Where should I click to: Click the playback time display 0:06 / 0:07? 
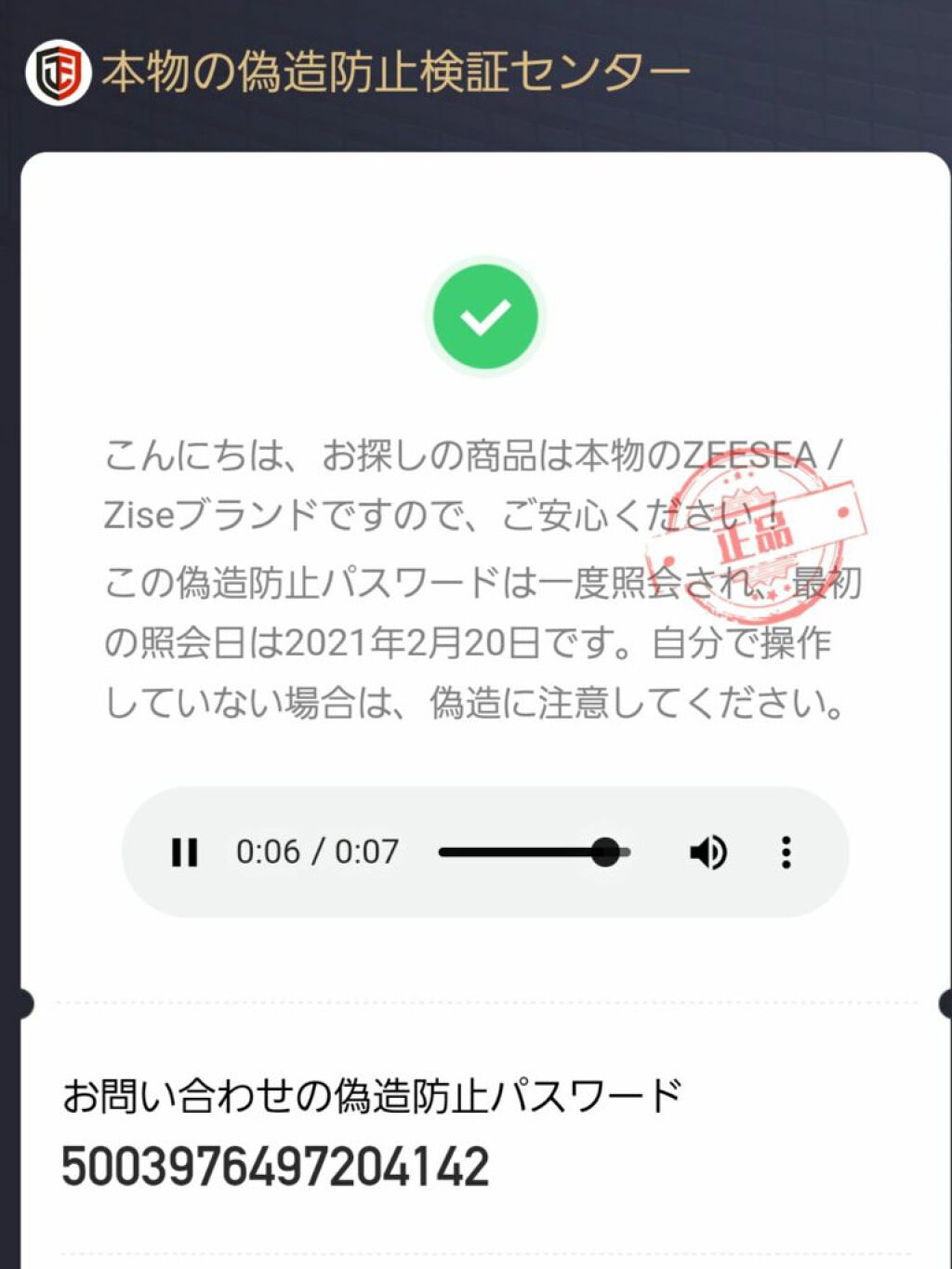pyautogui.click(x=315, y=850)
